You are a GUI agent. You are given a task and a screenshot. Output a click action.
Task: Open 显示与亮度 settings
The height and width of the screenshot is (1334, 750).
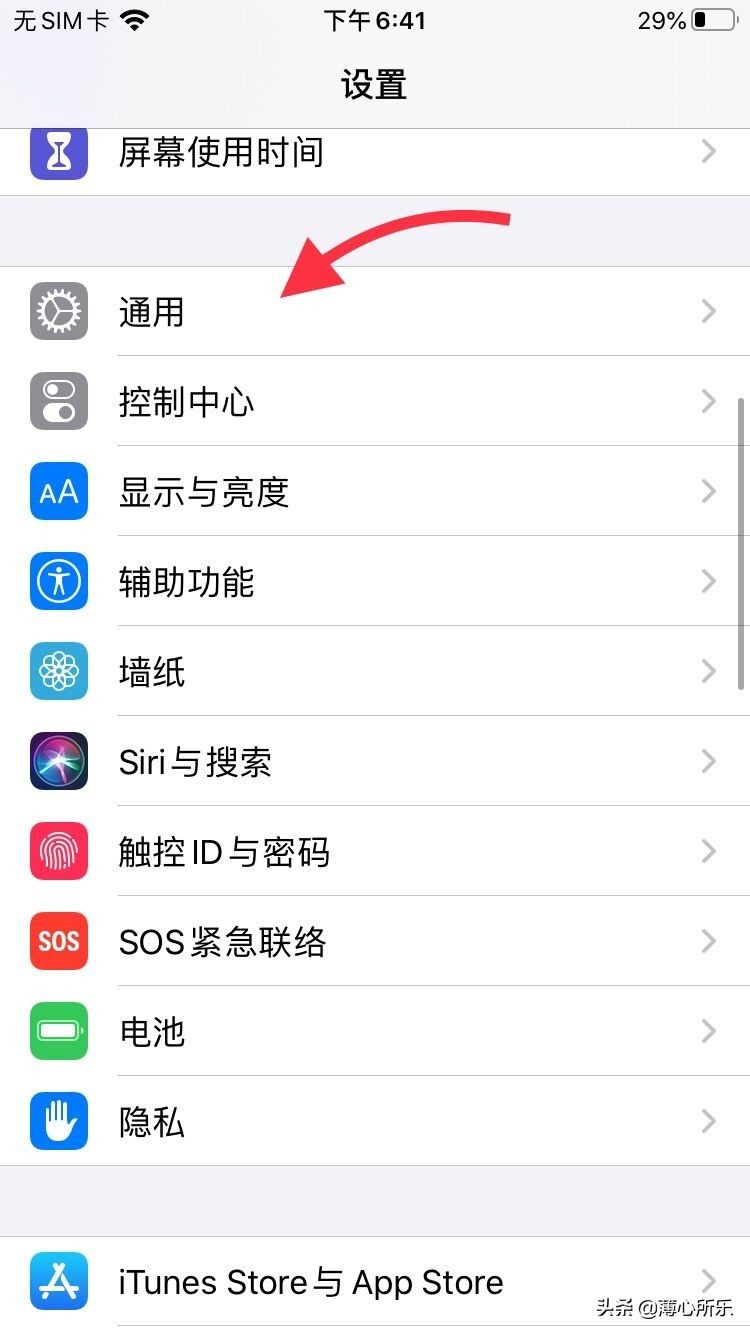pyautogui.click(x=375, y=491)
